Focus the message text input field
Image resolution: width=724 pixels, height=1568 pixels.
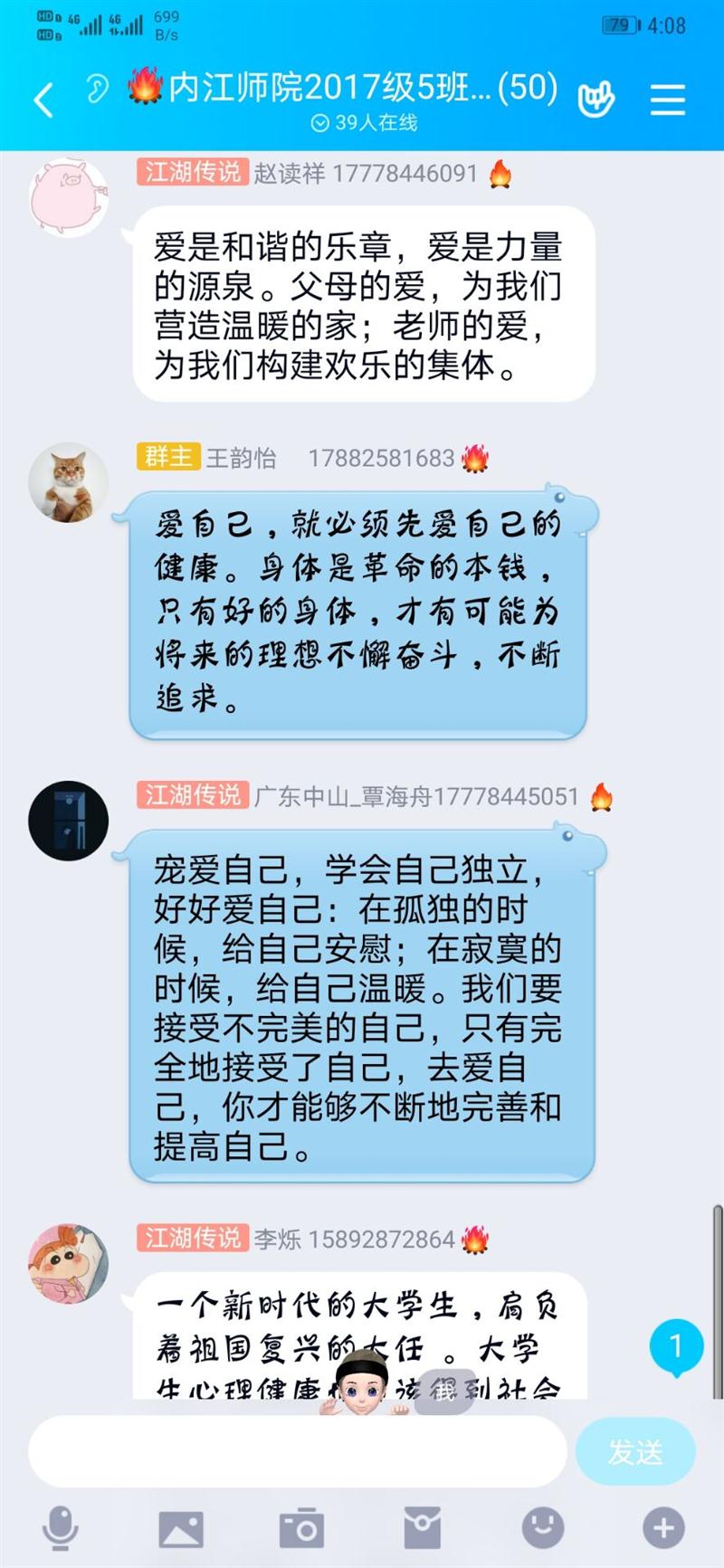(297, 1450)
